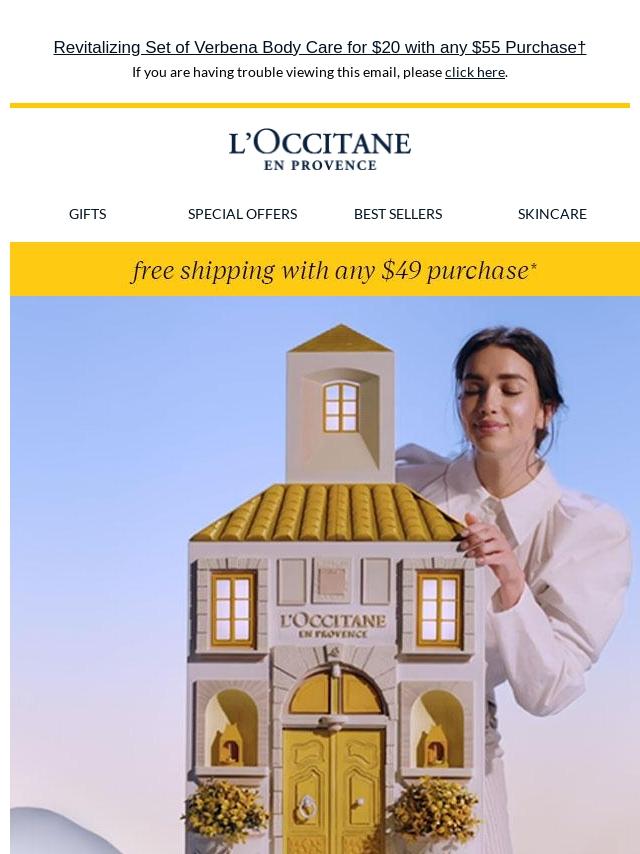
Task: Tap the 'click here' link
Action: (474, 72)
